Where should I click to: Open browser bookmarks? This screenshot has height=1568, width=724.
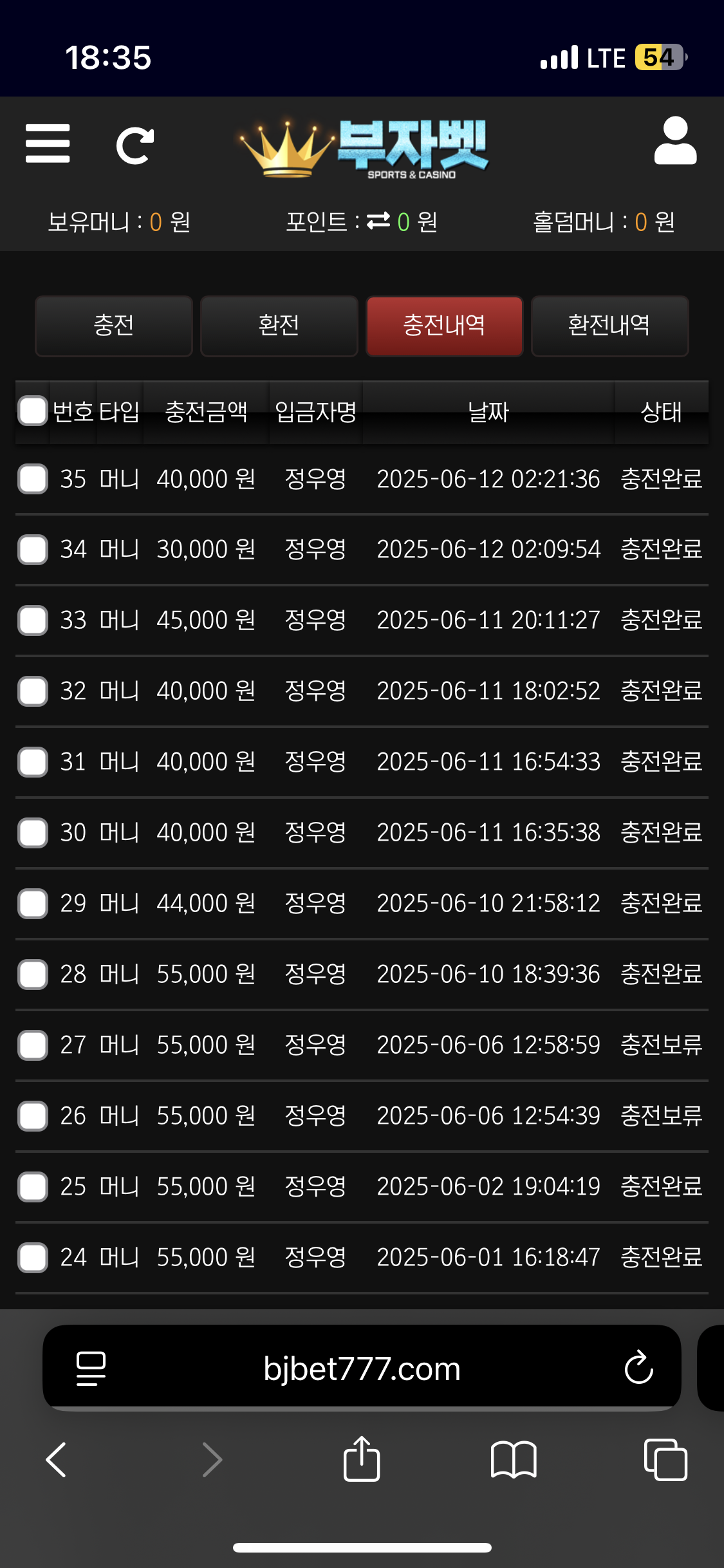pyautogui.click(x=514, y=1459)
